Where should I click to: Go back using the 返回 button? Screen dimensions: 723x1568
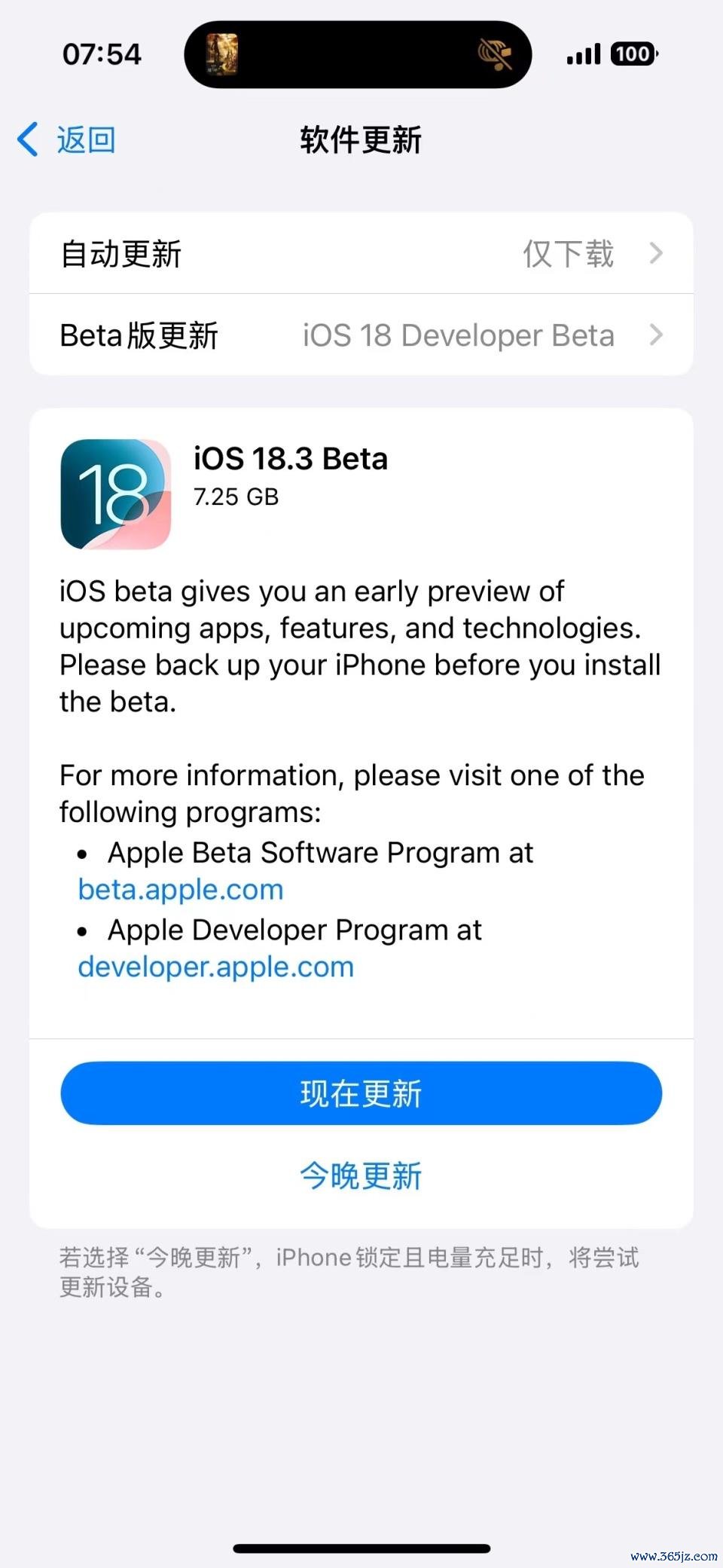click(x=66, y=140)
